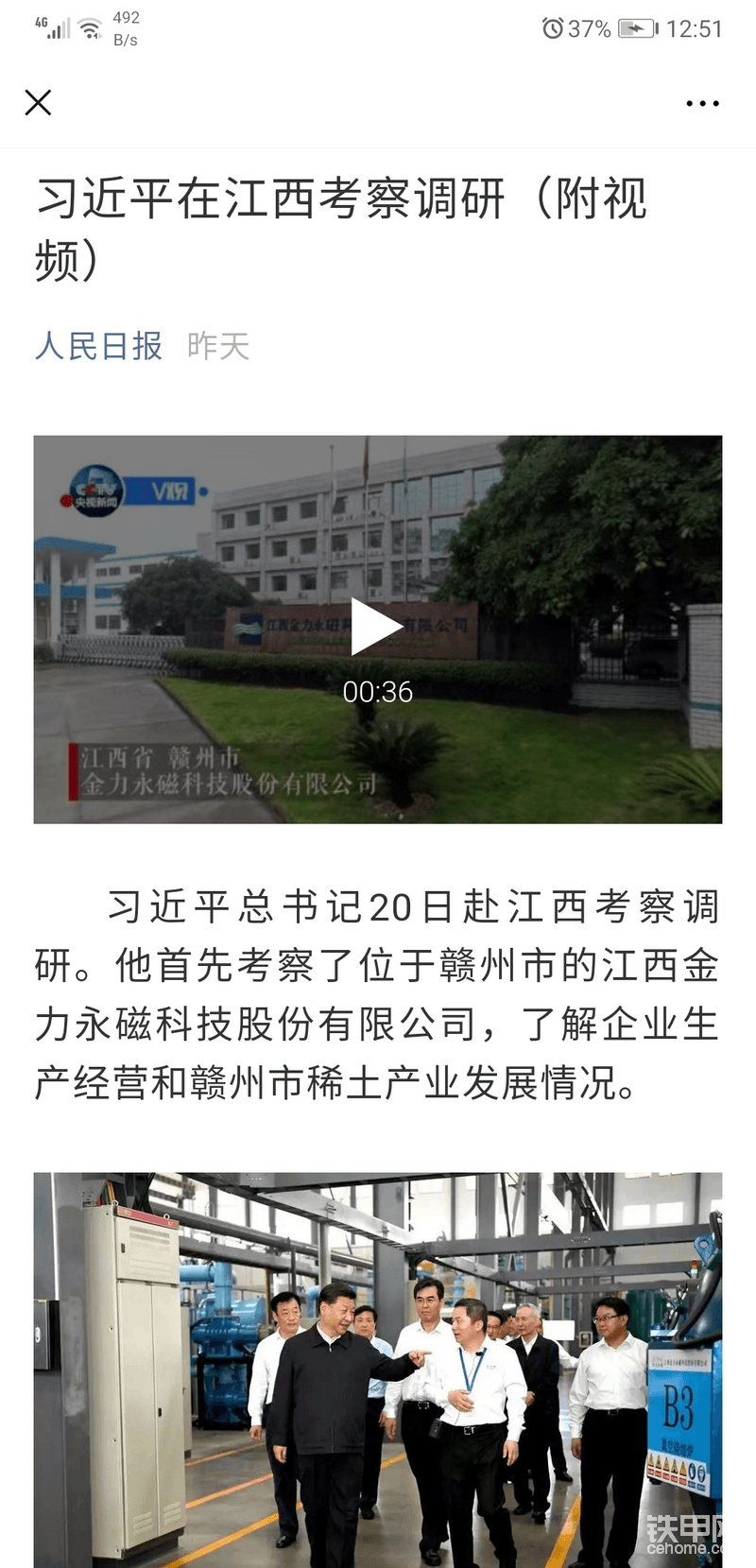Viewport: 756px width, 1568px height.
Task: Open the 人民日报 account link
Action: click(x=98, y=346)
